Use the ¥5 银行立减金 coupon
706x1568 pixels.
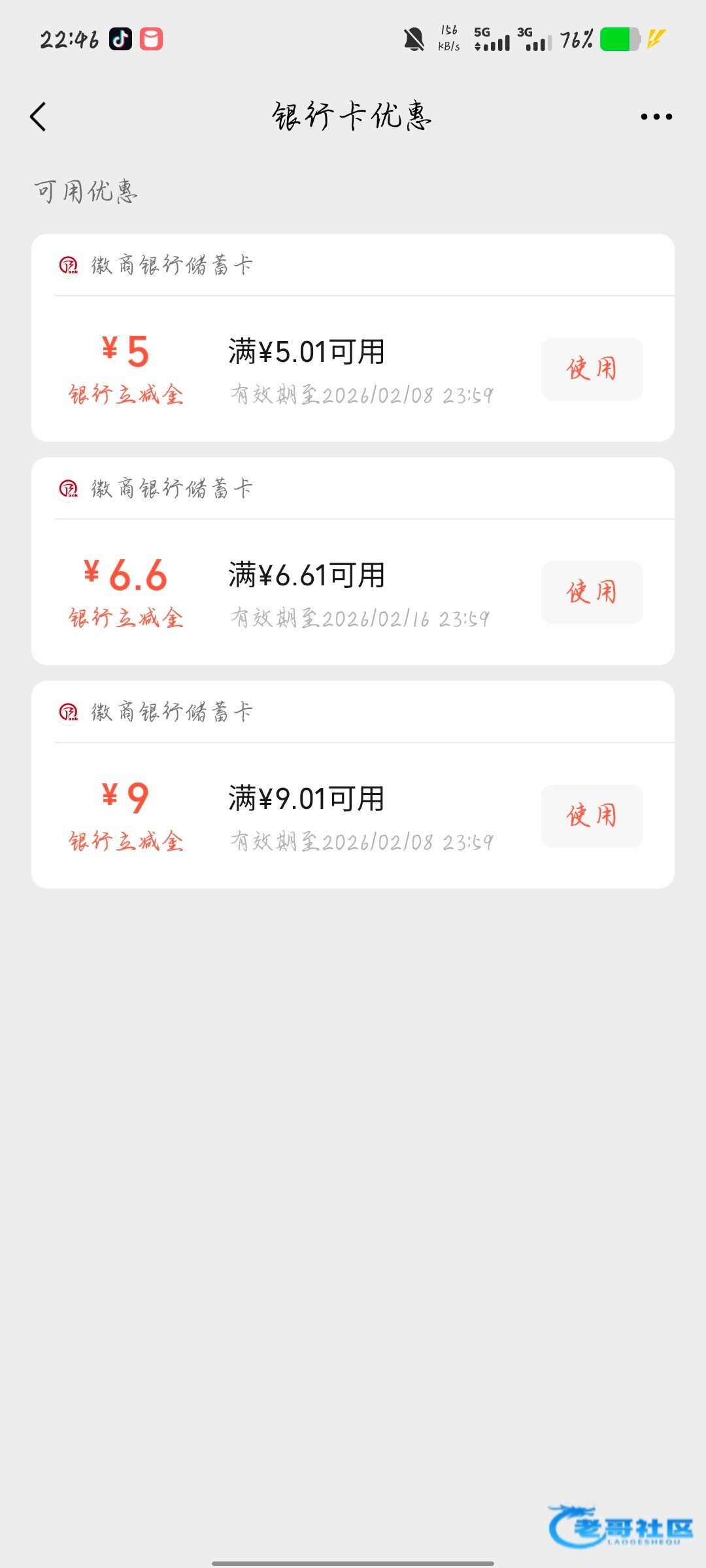tap(592, 369)
